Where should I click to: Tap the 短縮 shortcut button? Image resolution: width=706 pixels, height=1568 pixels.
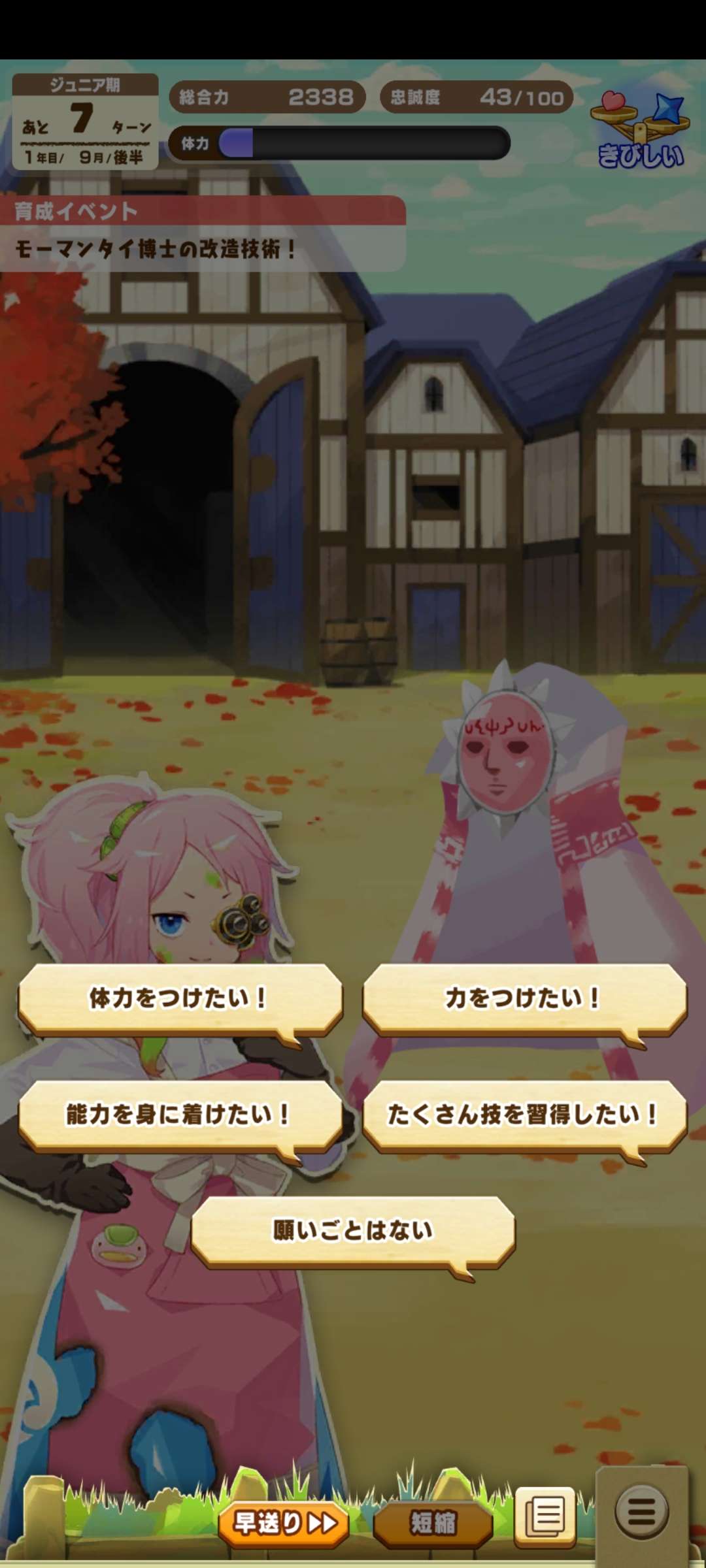tap(433, 1523)
